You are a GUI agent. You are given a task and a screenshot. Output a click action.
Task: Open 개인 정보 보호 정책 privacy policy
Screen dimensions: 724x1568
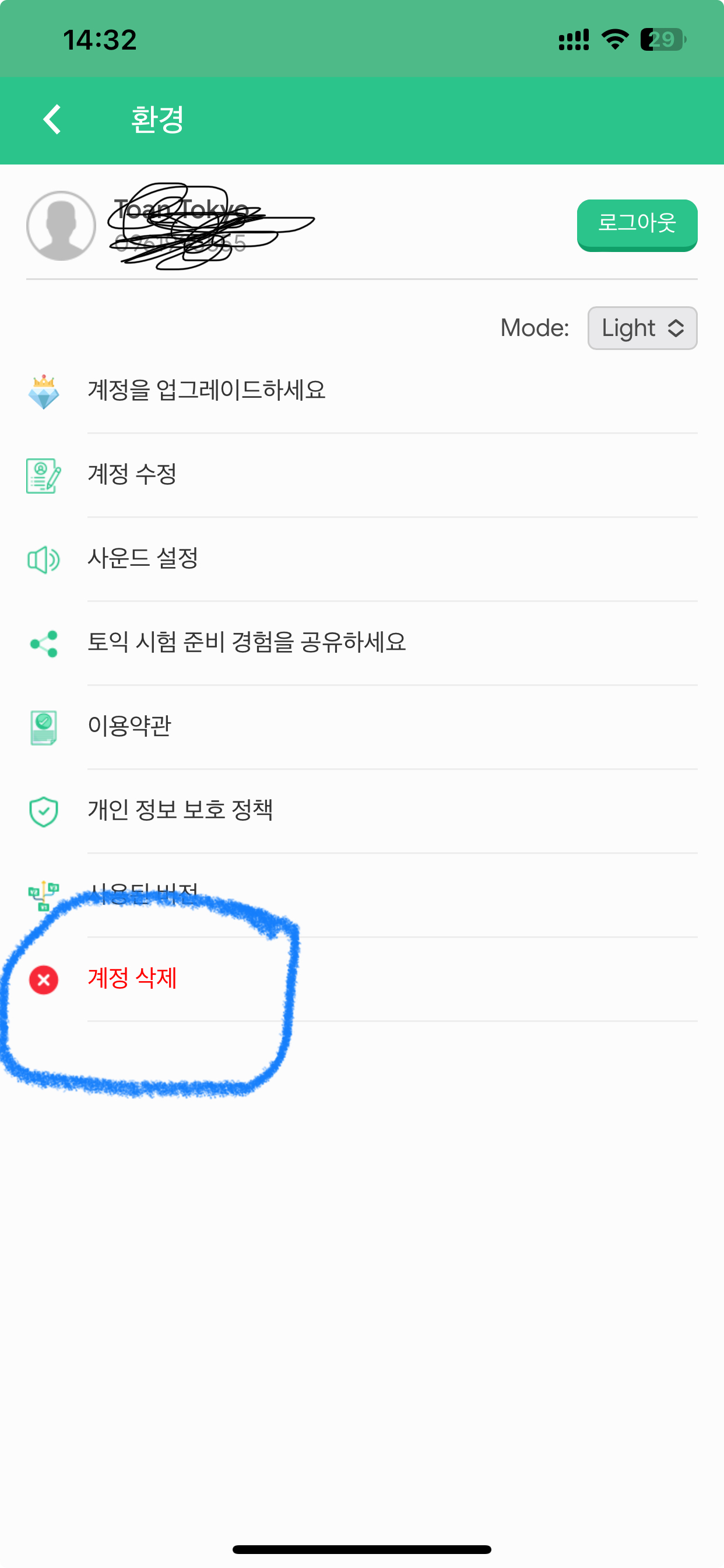(x=181, y=810)
